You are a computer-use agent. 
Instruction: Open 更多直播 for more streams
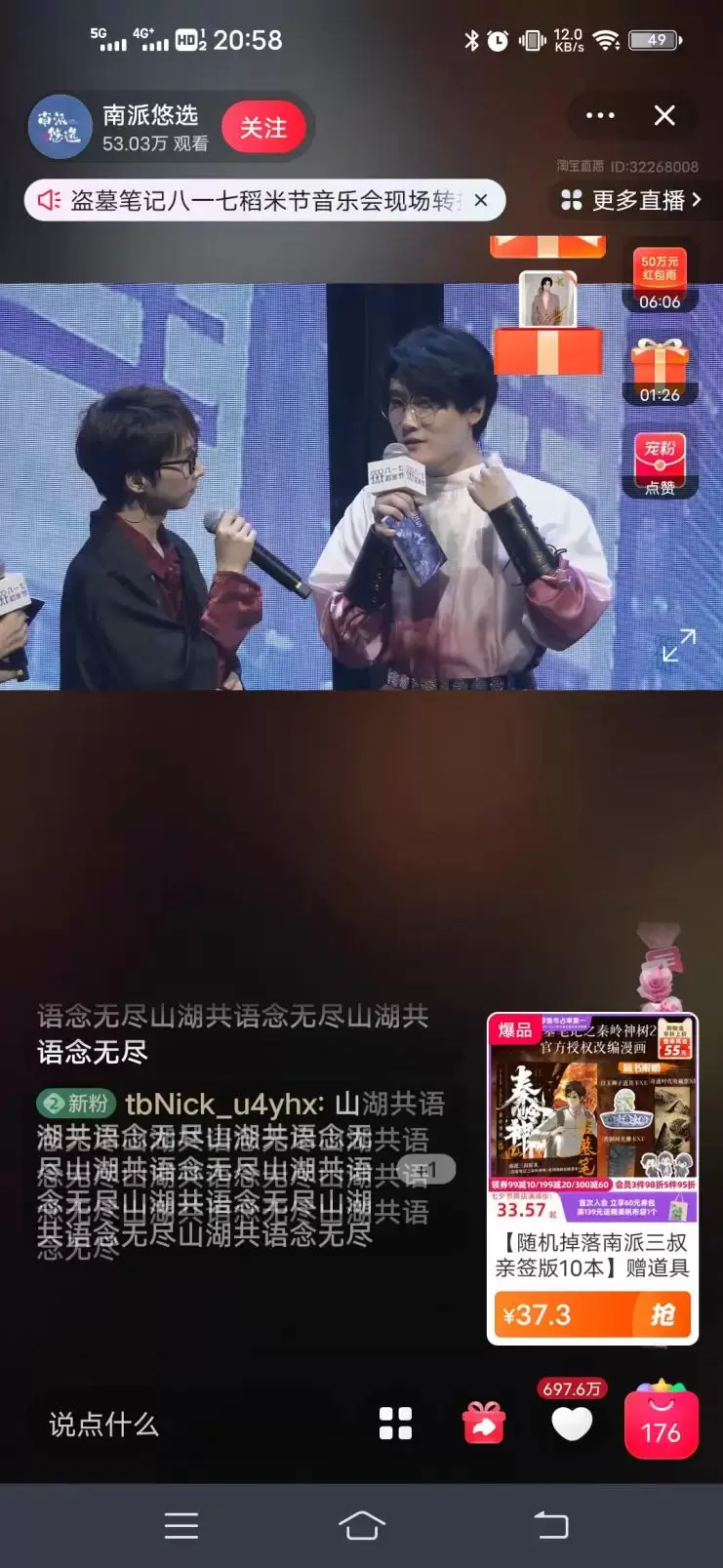coord(630,200)
